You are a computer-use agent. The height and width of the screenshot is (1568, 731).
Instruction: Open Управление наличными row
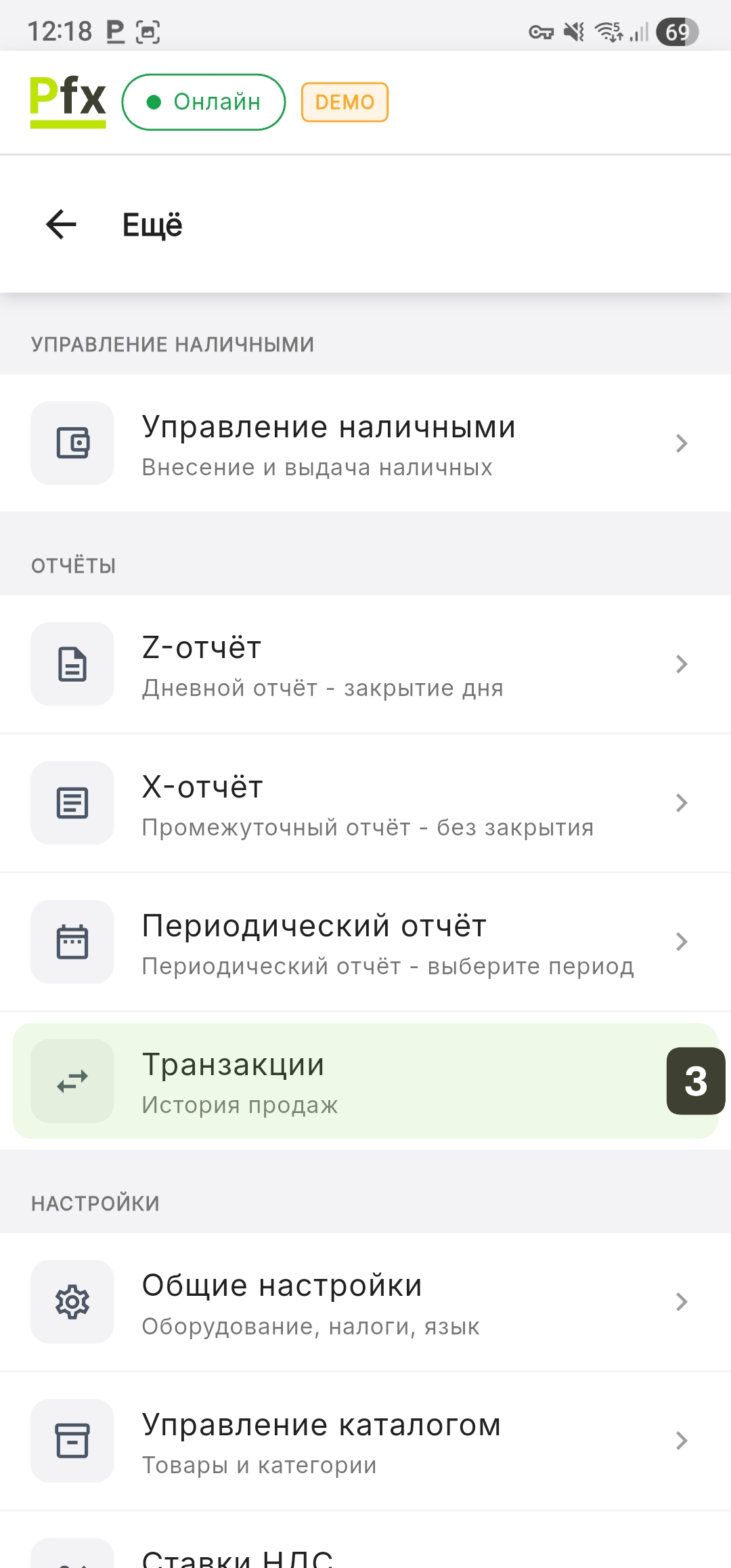click(x=365, y=443)
